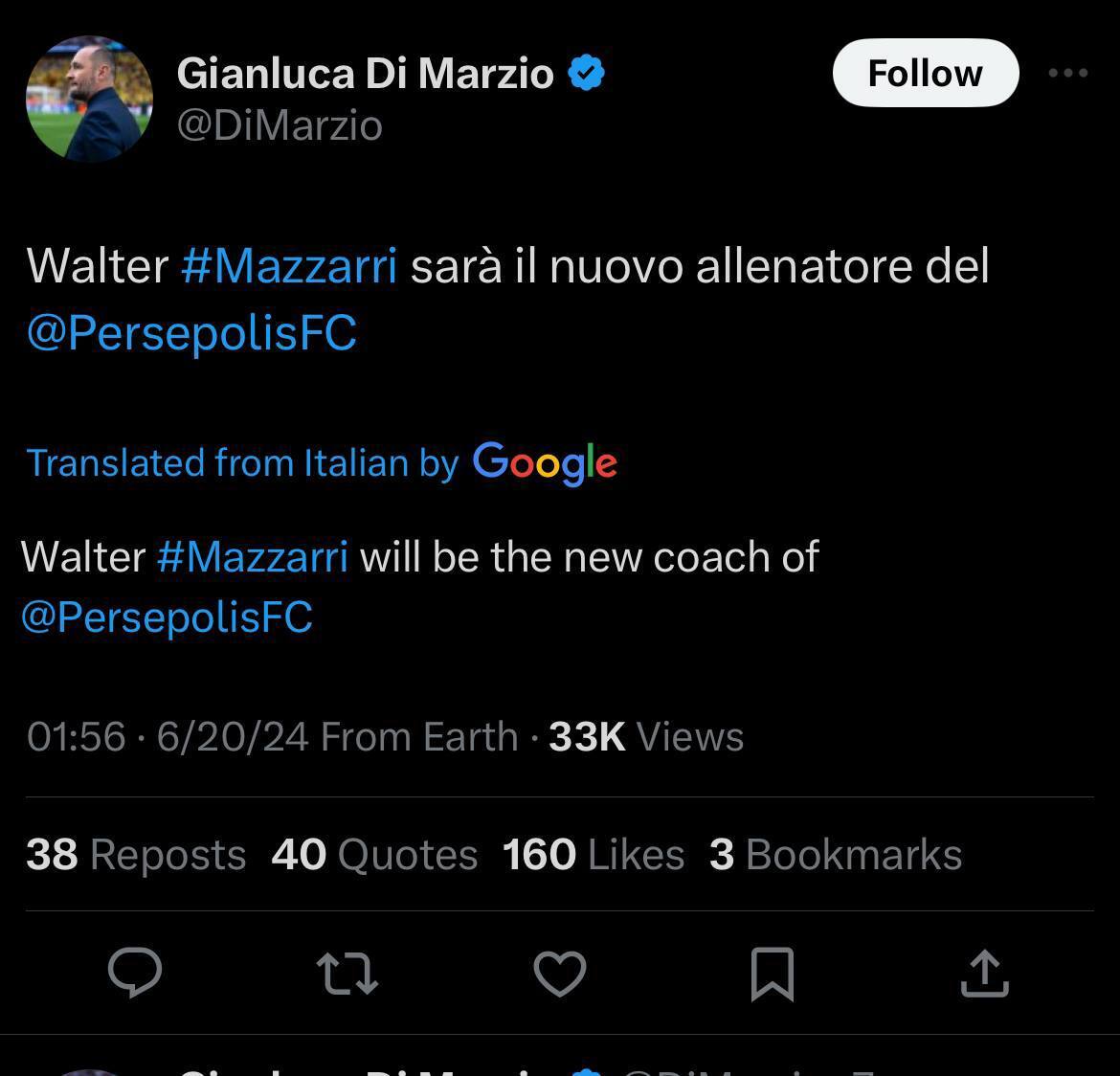Open the @PersepolisFC mention in the translation

tap(167, 617)
